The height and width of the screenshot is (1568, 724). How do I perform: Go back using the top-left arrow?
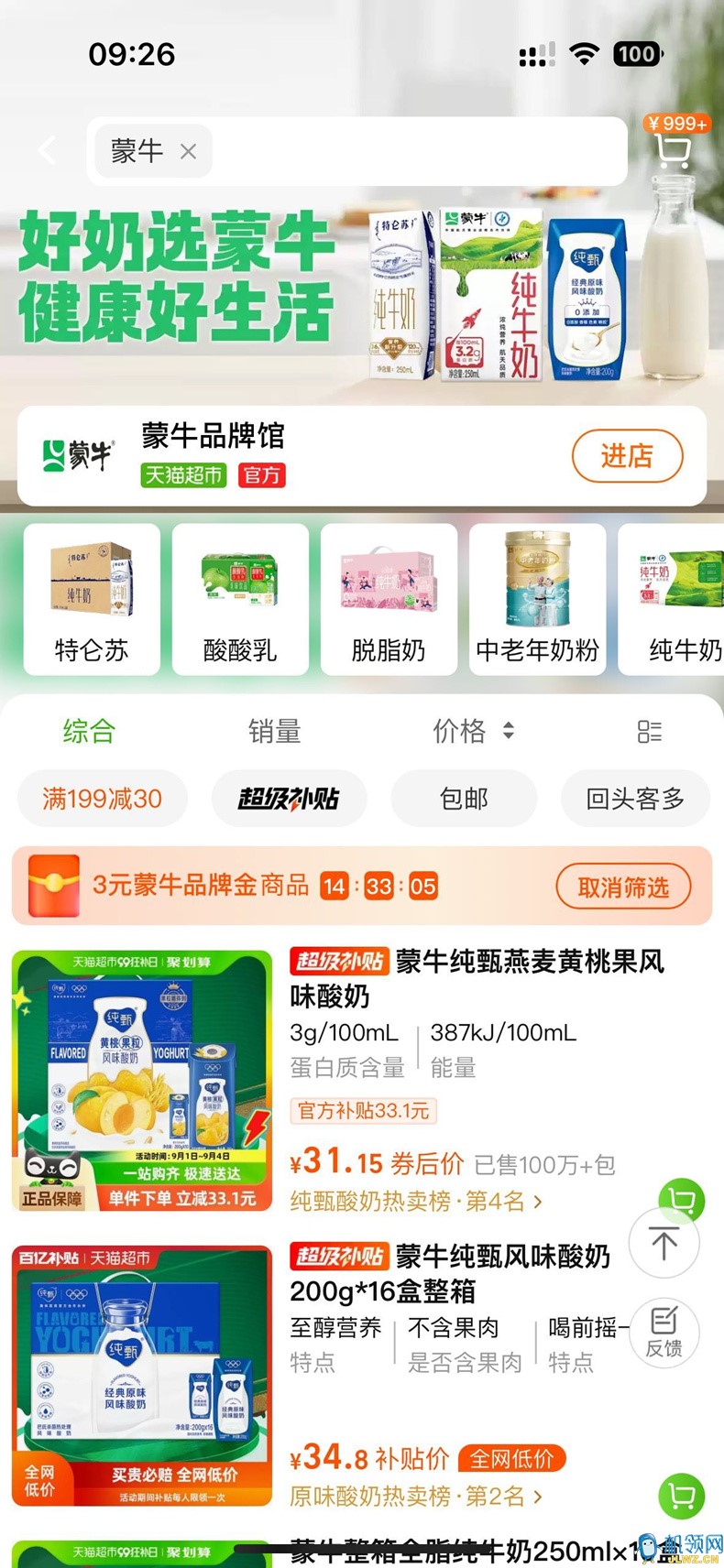(48, 150)
